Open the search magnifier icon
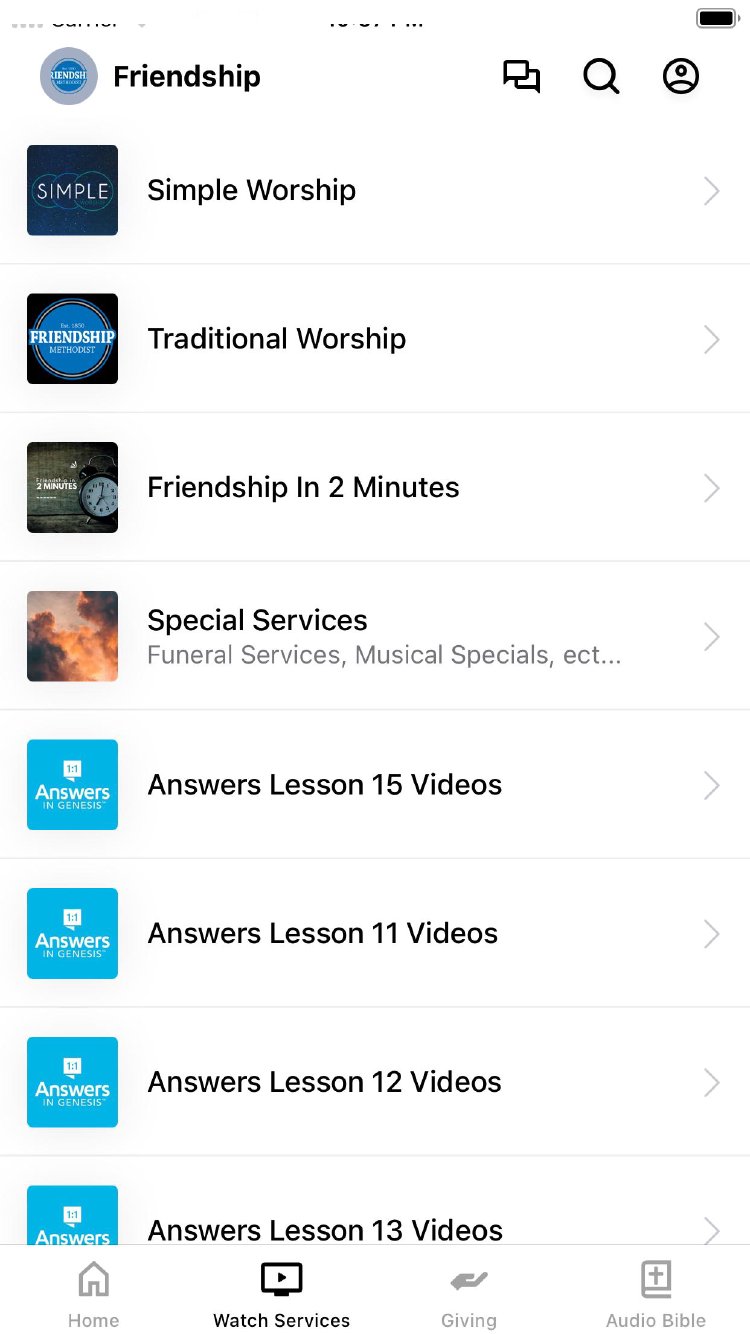The height and width of the screenshot is (1334, 750). click(x=601, y=77)
